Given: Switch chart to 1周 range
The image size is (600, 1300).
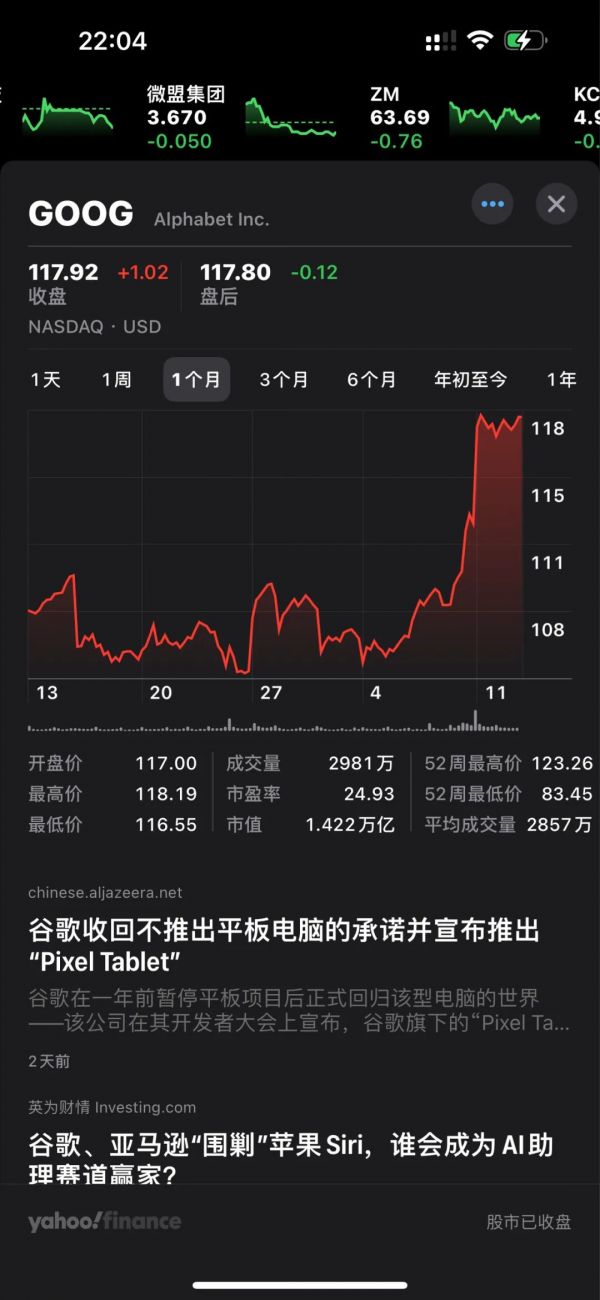Looking at the screenshot, I should tap(117, 380).
